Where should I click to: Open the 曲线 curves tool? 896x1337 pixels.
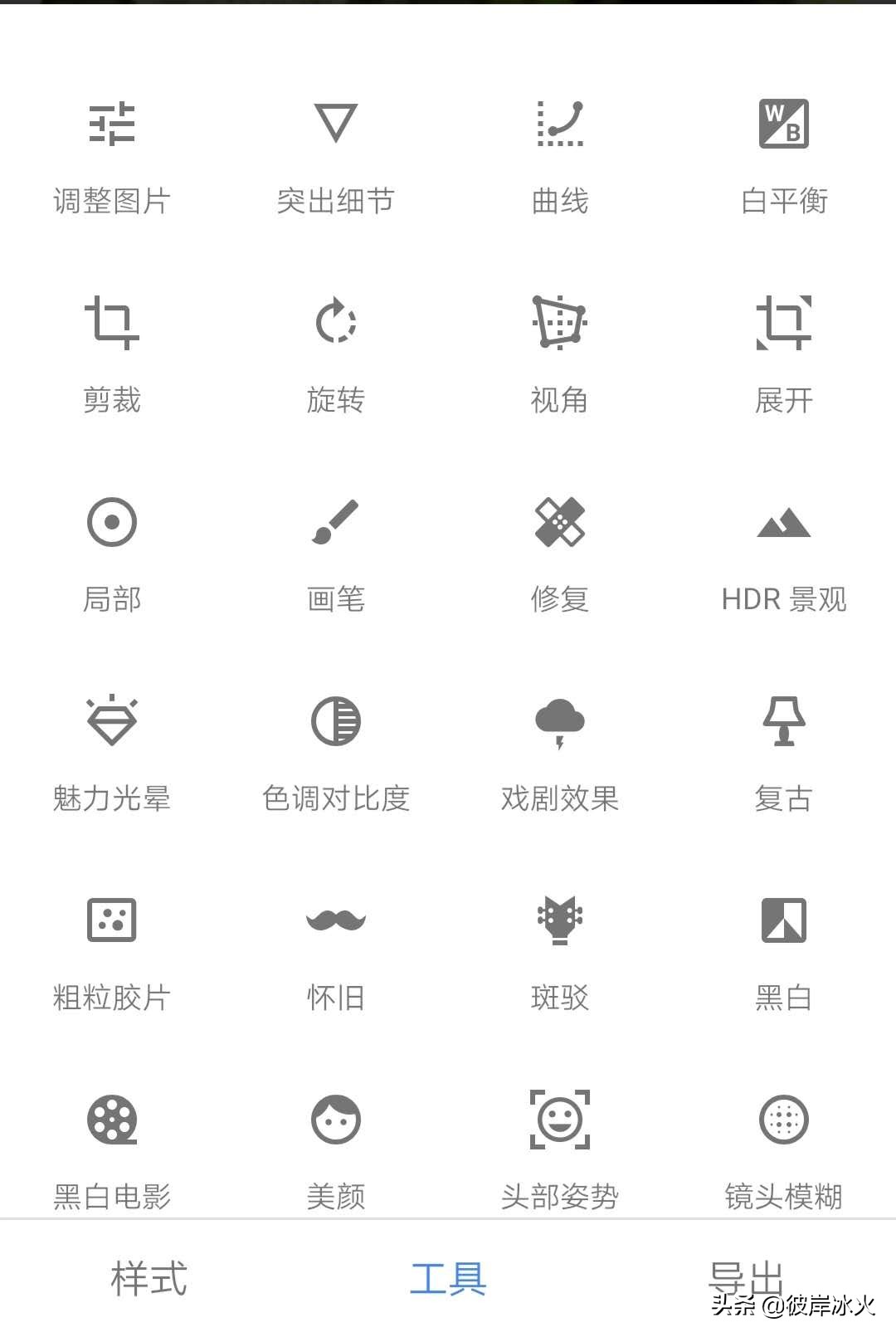click(x=560, y=156)
